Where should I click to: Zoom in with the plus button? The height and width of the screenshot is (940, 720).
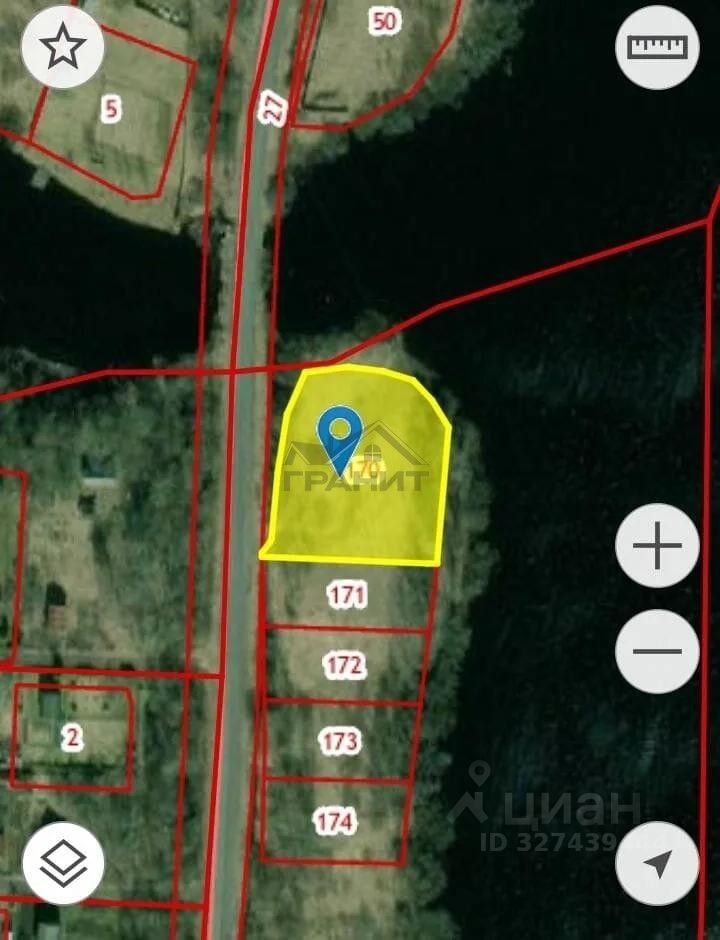pos(657,546)
